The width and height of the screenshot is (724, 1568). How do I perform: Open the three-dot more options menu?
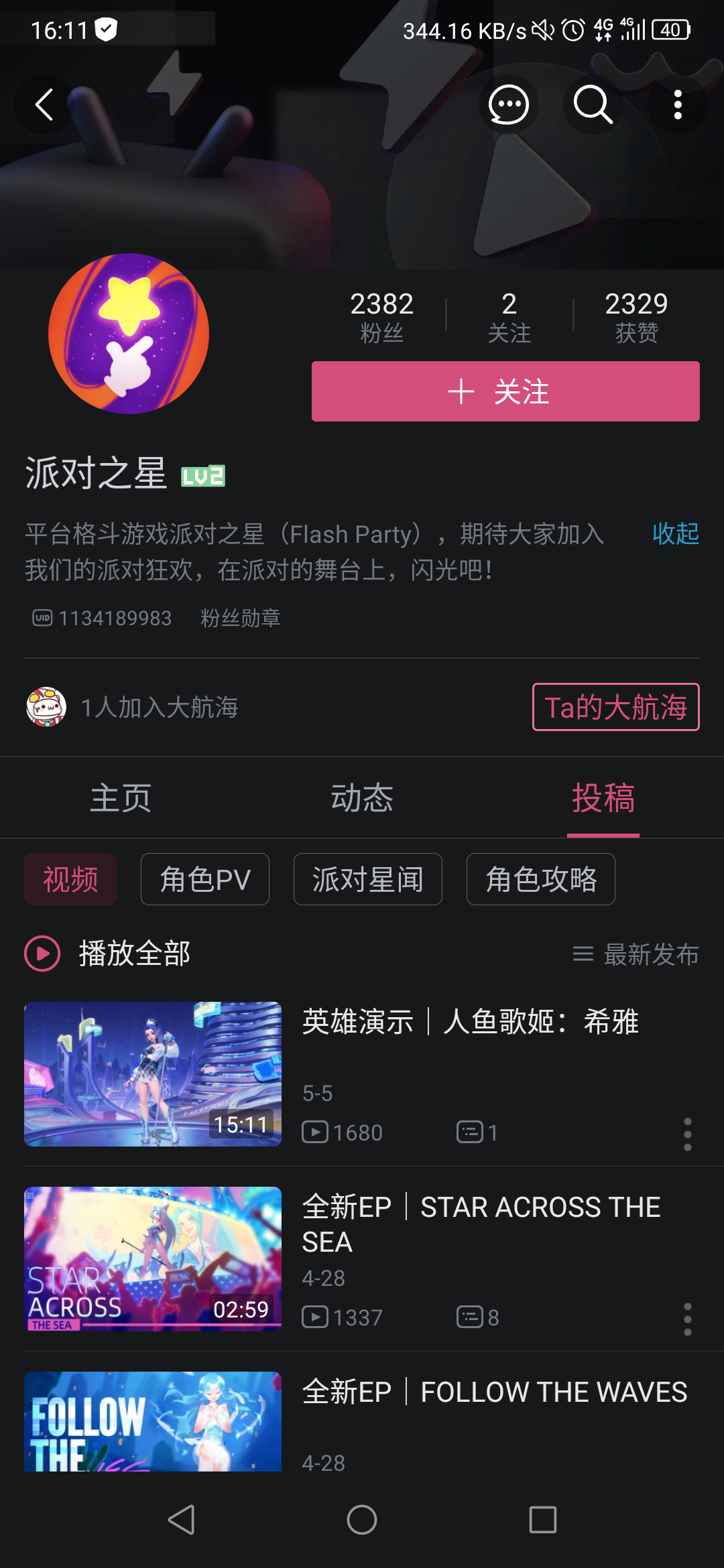(x=679, y=105)
